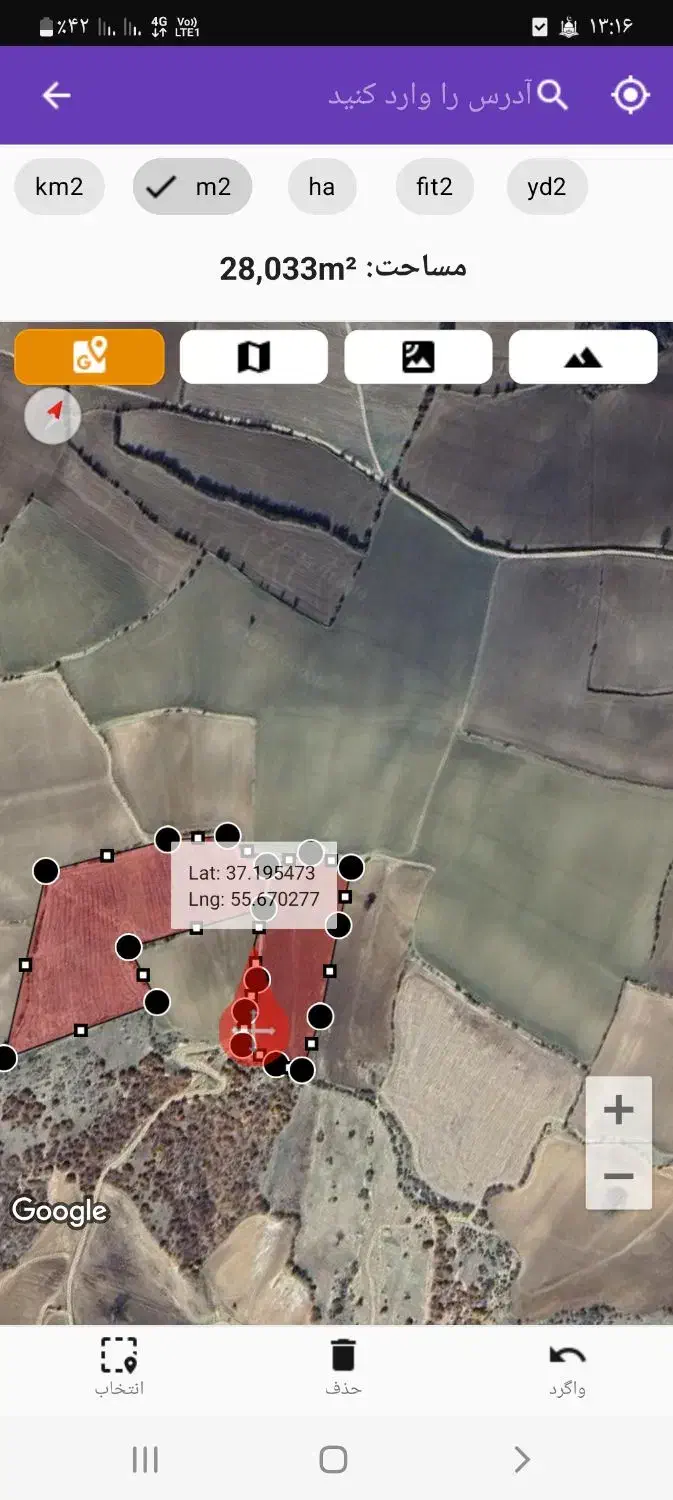The image size is (673, 1500).
Task: Go back using the header arrow
Action: point(56,95)
